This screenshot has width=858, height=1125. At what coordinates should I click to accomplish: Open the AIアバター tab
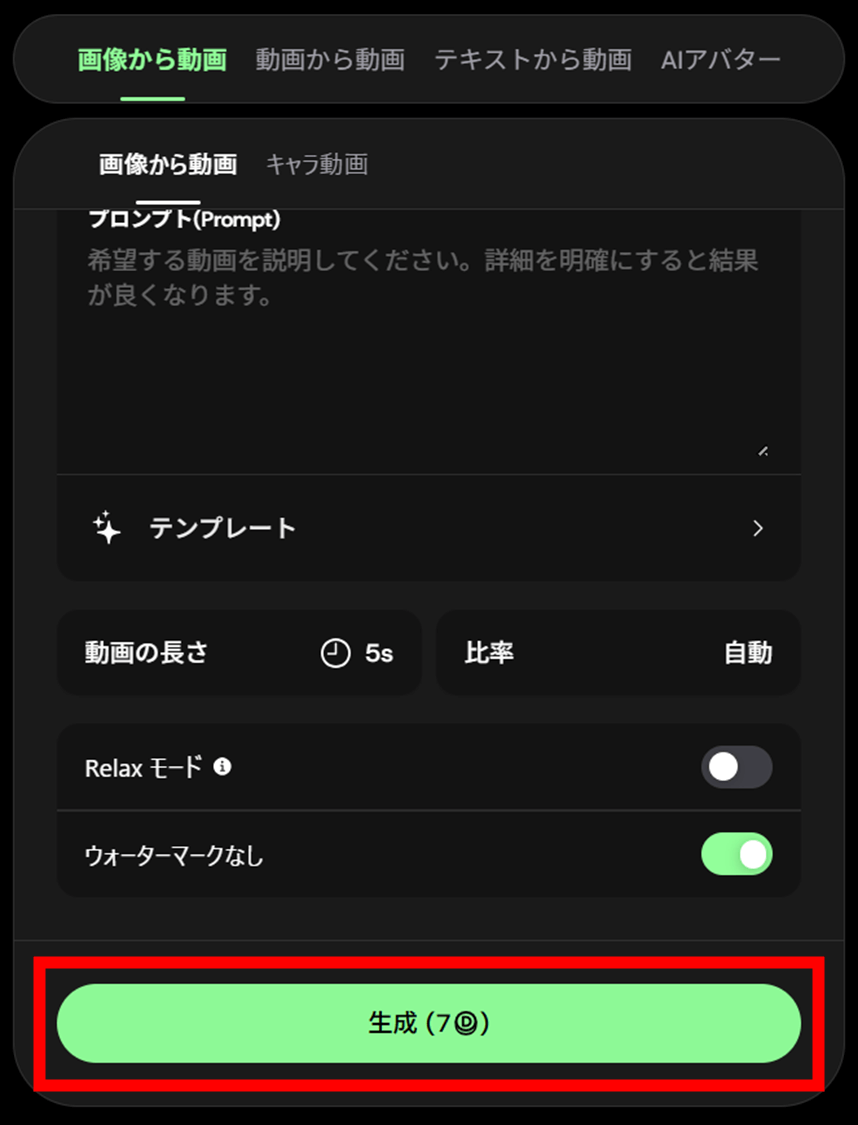tap(720, 60)
